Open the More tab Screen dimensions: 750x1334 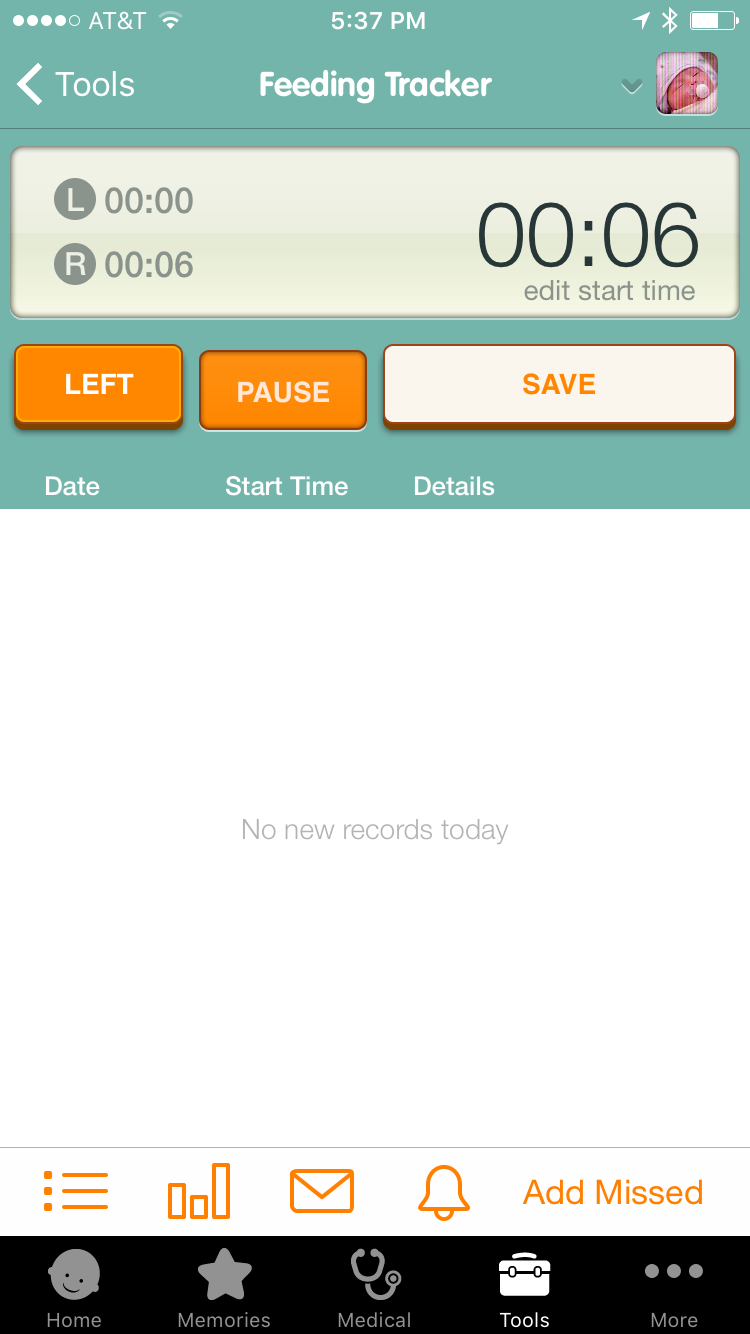point(674,1287)
